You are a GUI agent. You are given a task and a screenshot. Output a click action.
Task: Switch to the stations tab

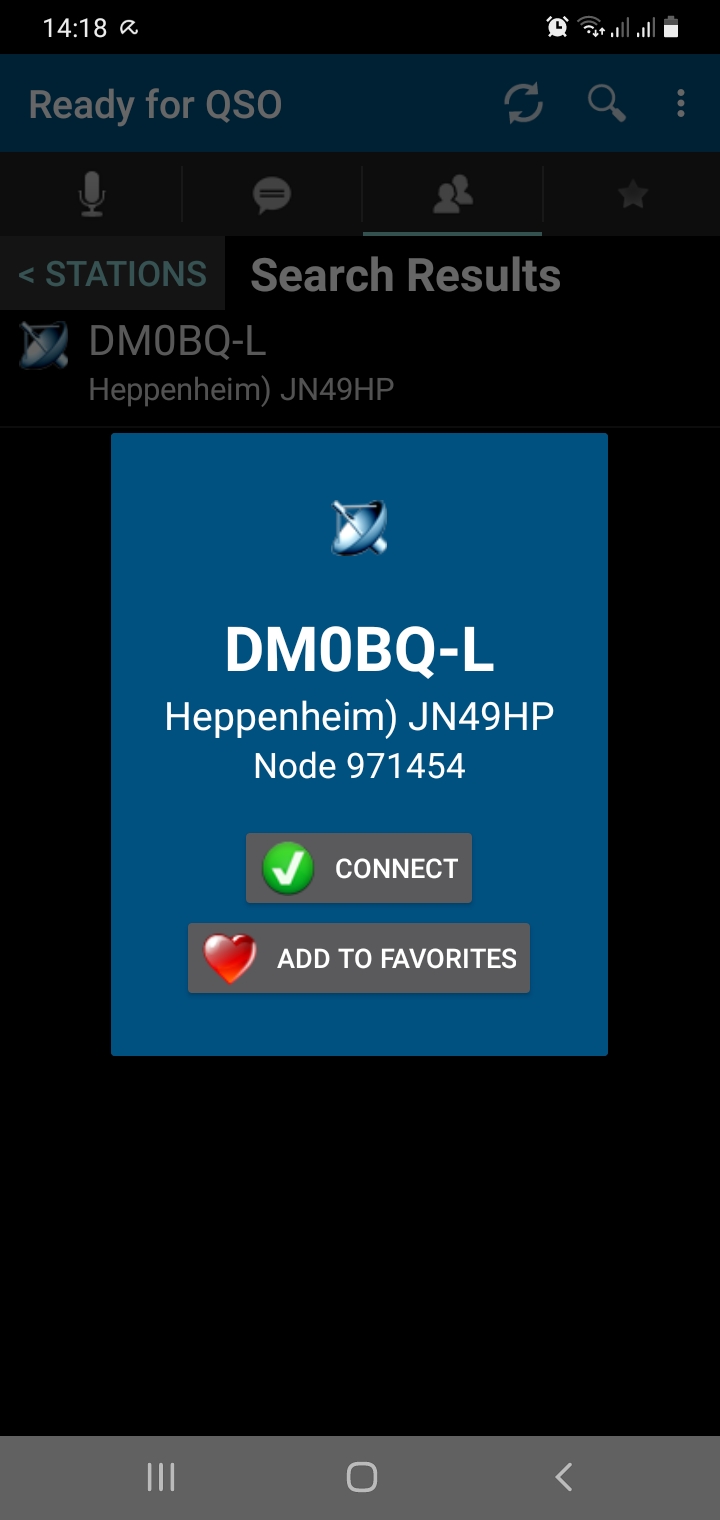click(x=452, y=194)
